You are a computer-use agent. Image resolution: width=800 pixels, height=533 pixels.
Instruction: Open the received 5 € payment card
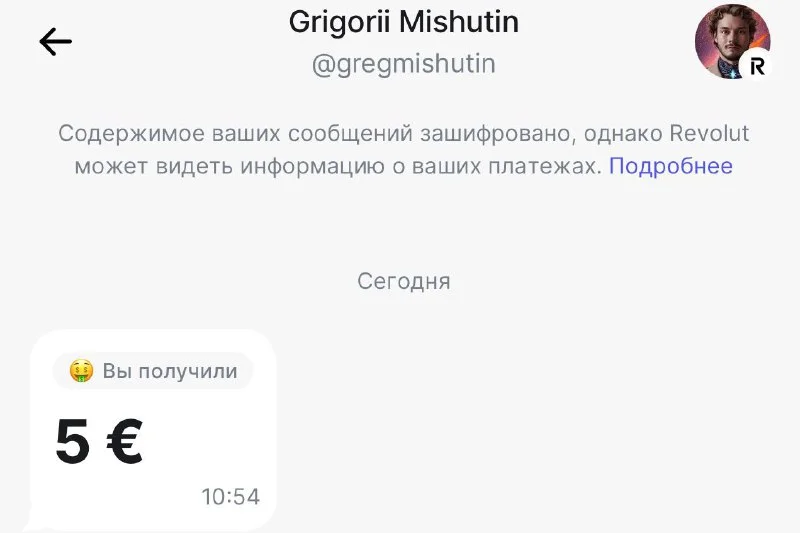pyautogui.click(x=152, y=430)
